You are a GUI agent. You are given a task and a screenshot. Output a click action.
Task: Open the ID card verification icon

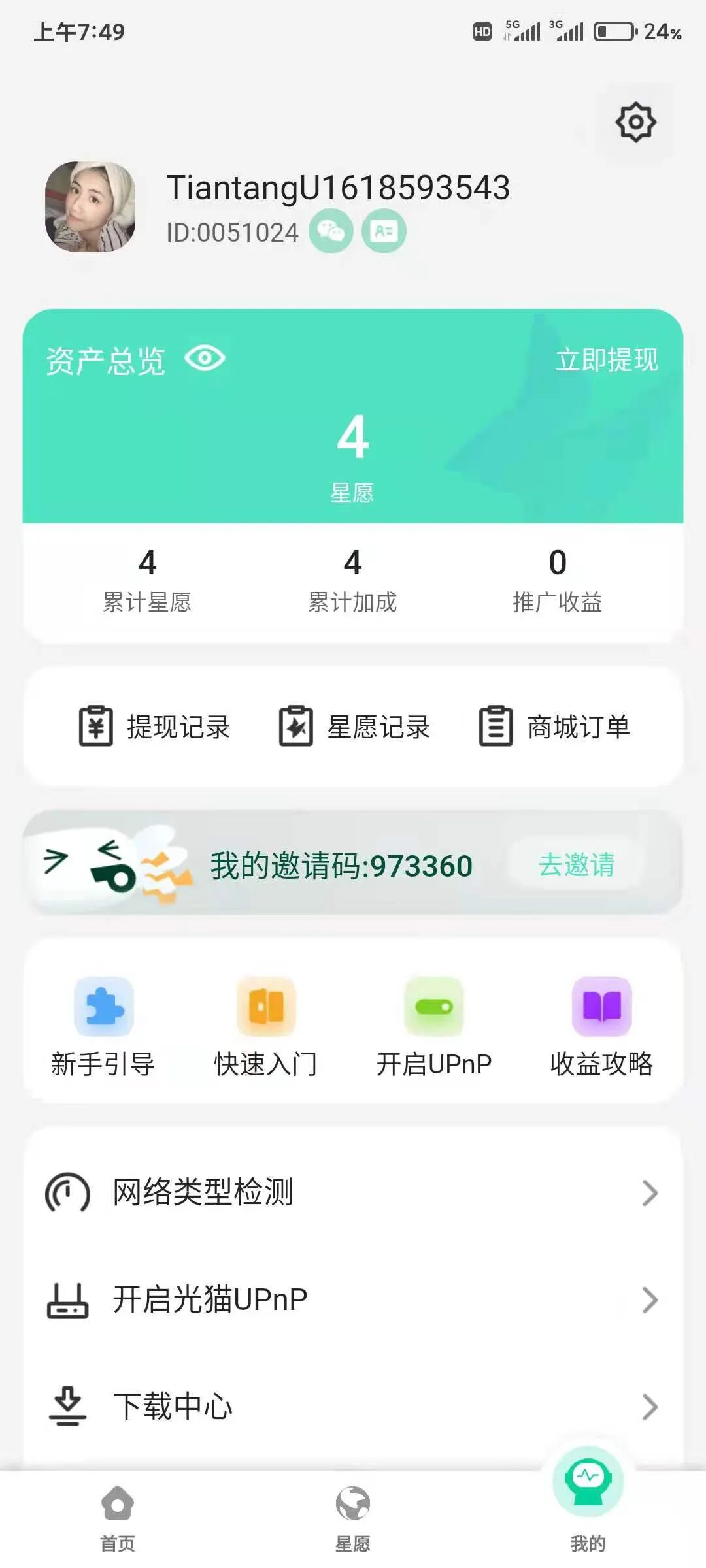click(x=384, y=231)
